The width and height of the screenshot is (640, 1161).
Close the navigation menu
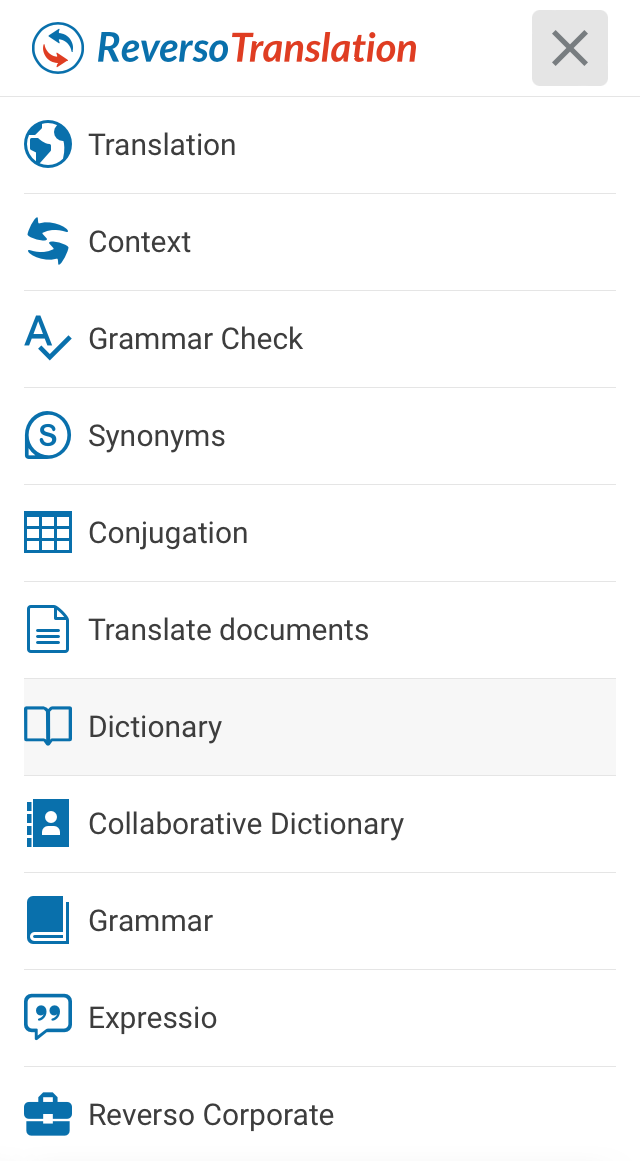coord(570,48)
